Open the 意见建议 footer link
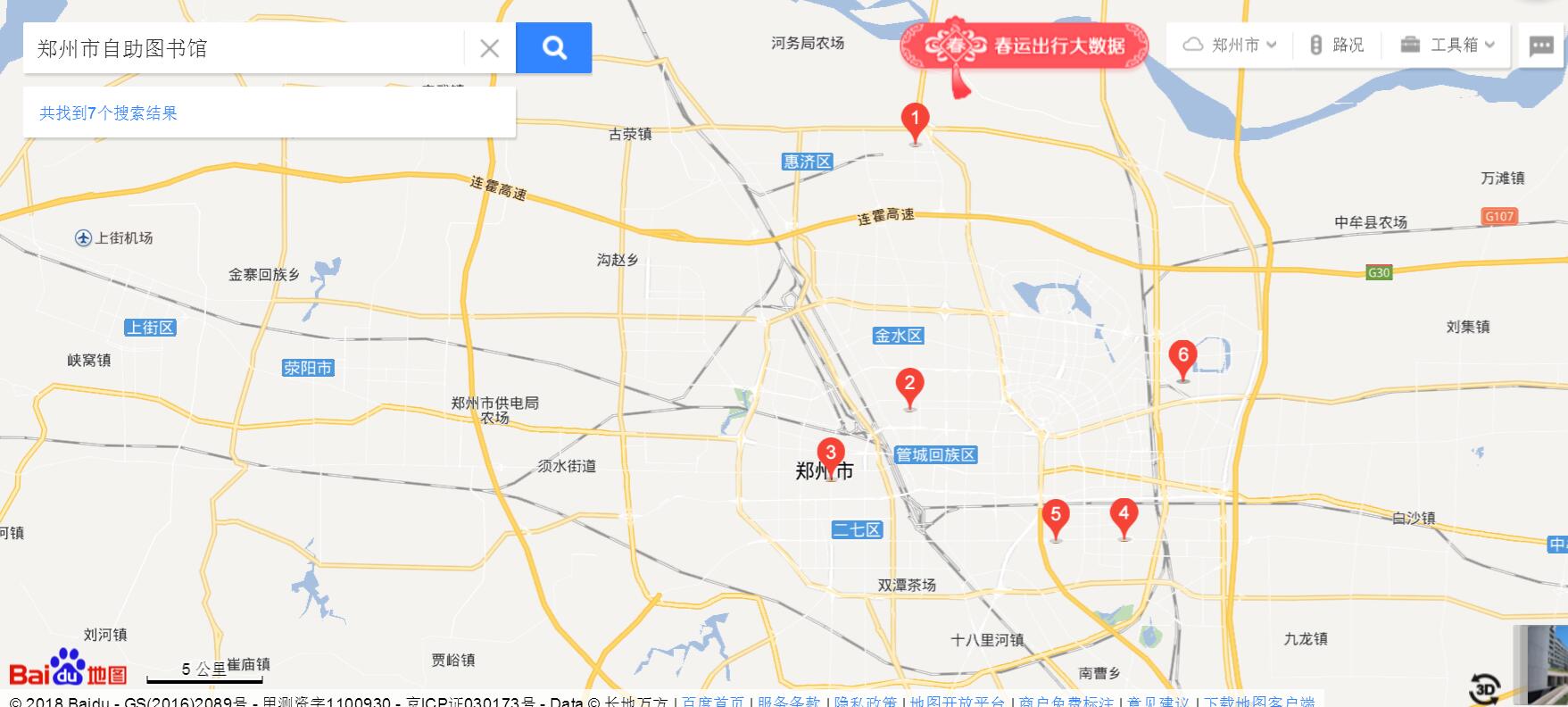Screen dimensions: 1568x707 click(1157, 702)
